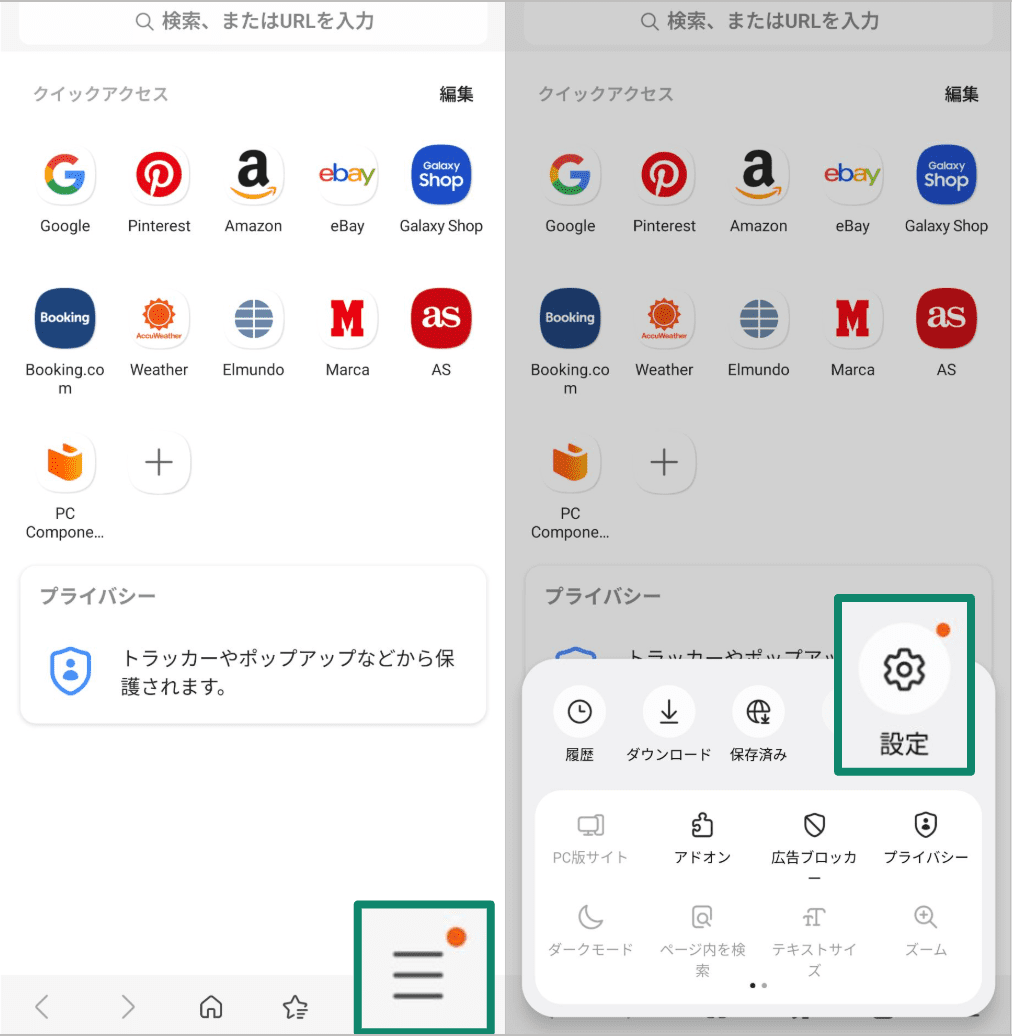
Task: Open Samsung Internet Settings
Action: click(902, 685)
